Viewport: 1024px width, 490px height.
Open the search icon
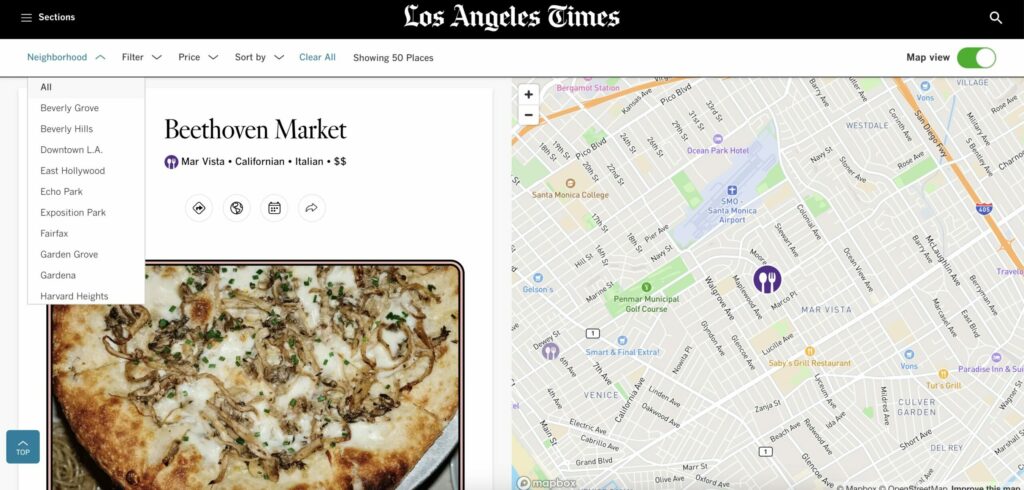pos(995,17)
